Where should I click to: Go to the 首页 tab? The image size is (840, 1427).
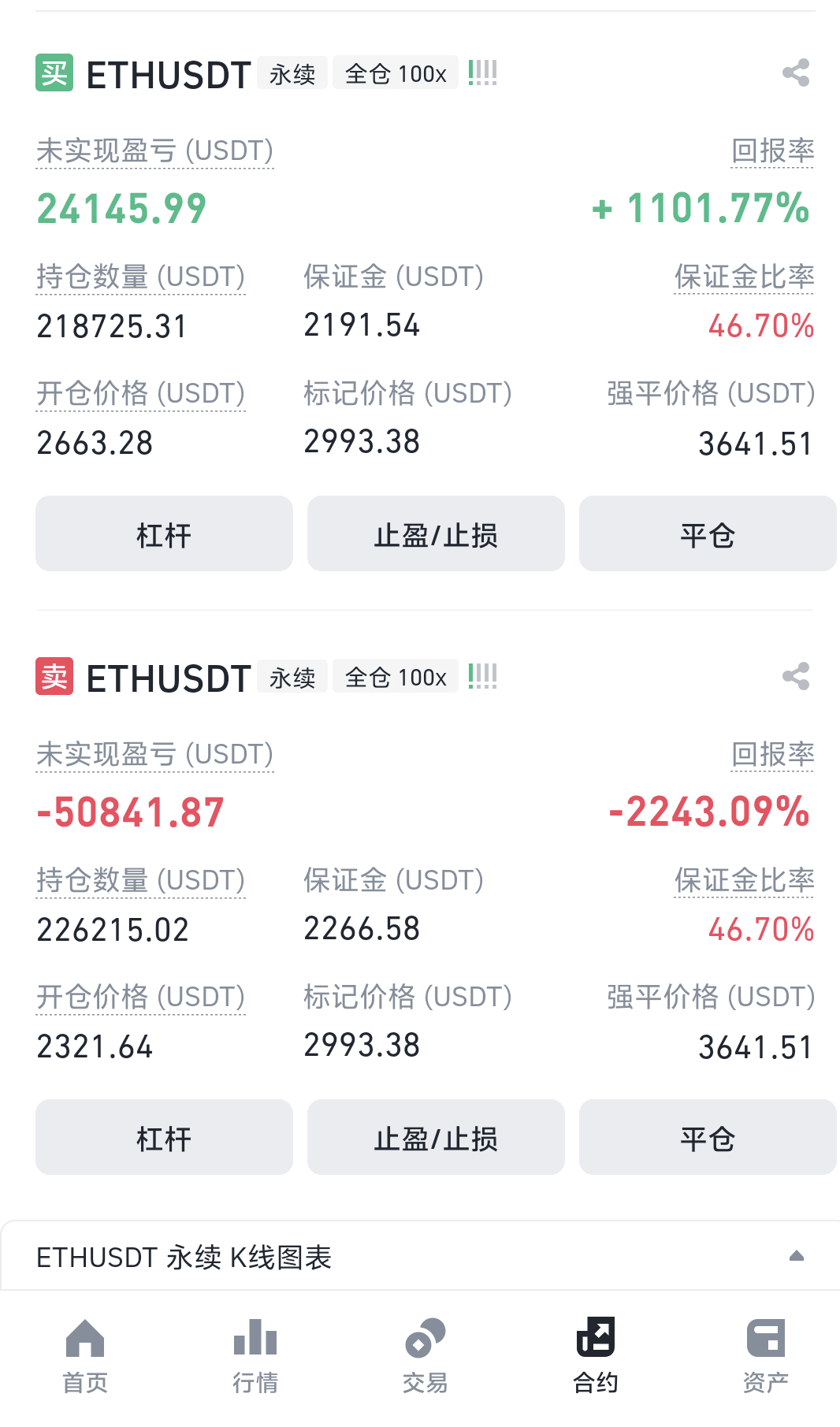coord(85,1355)
